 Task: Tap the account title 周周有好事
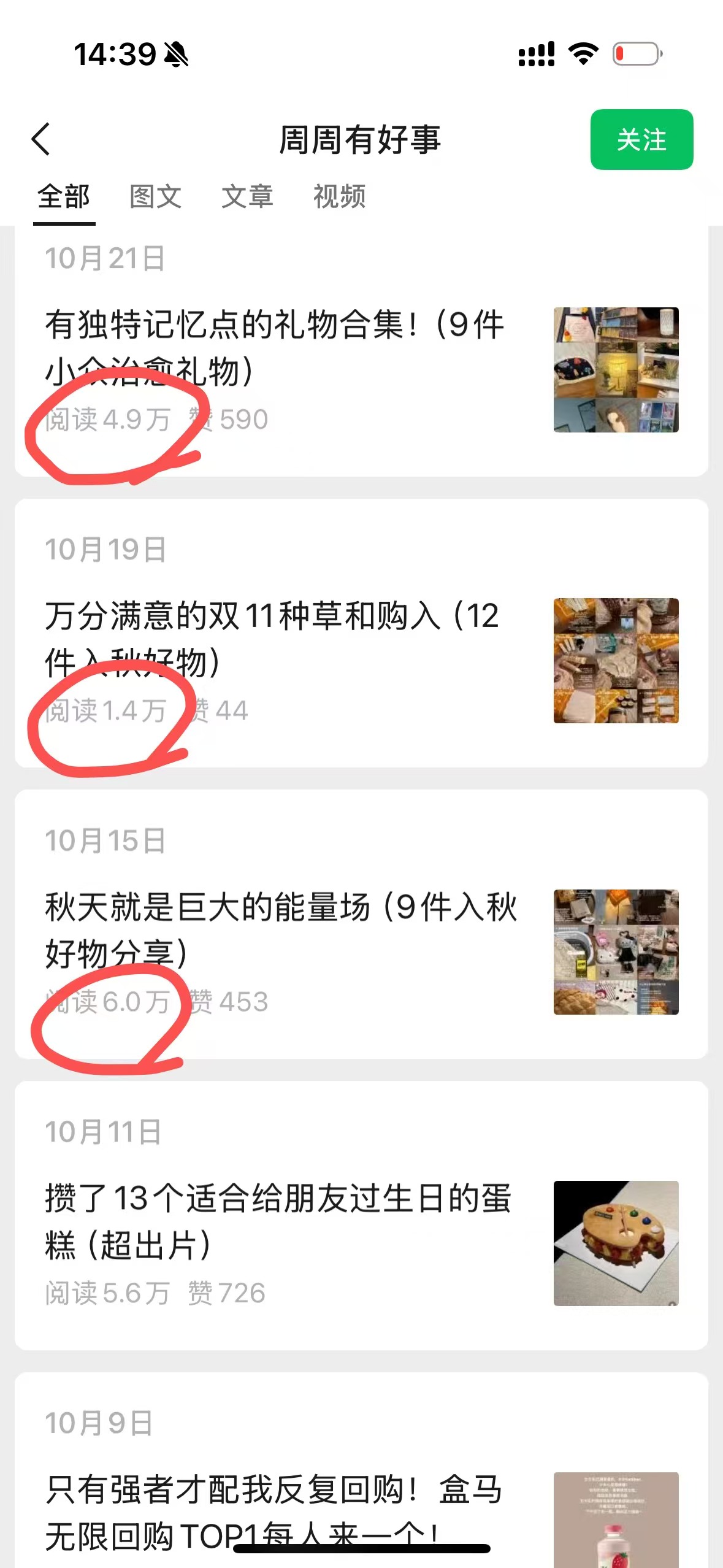coord(361,140)
